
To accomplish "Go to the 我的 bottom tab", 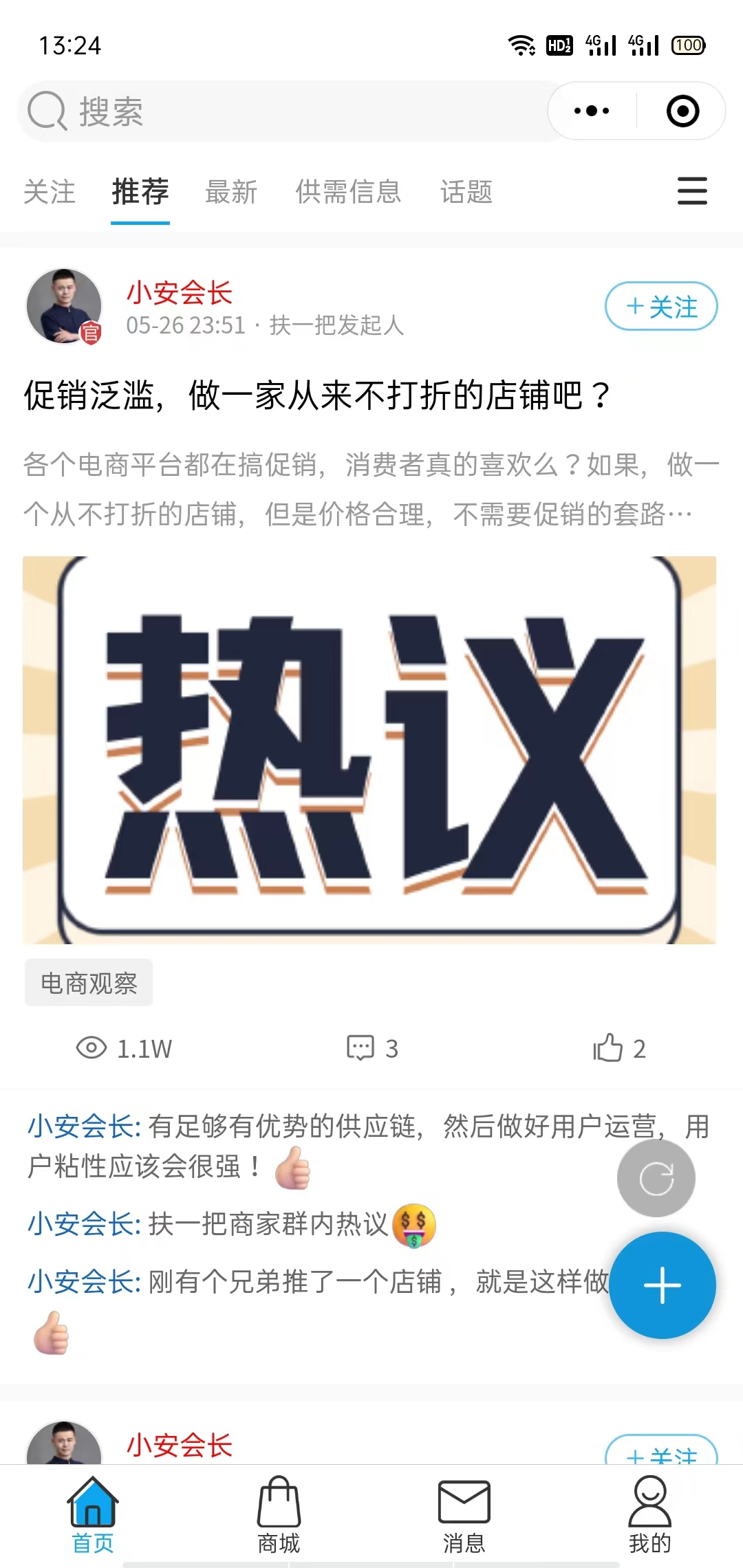I will (650, 1515).
